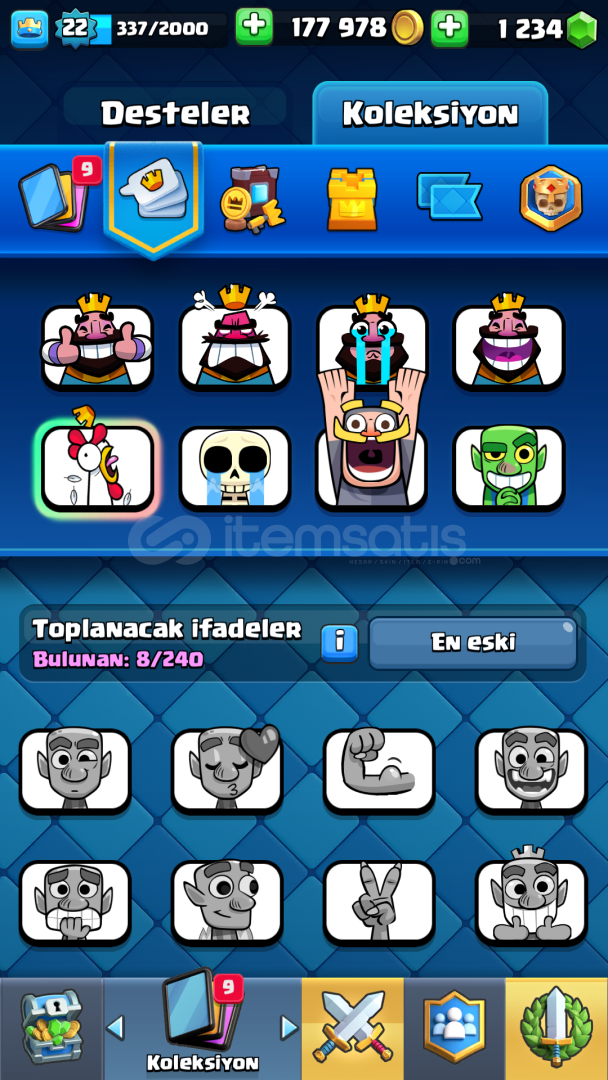Screen dimensions: 608x1080
Task: Open the locked peace sign emote
Action: click(379, 902)
